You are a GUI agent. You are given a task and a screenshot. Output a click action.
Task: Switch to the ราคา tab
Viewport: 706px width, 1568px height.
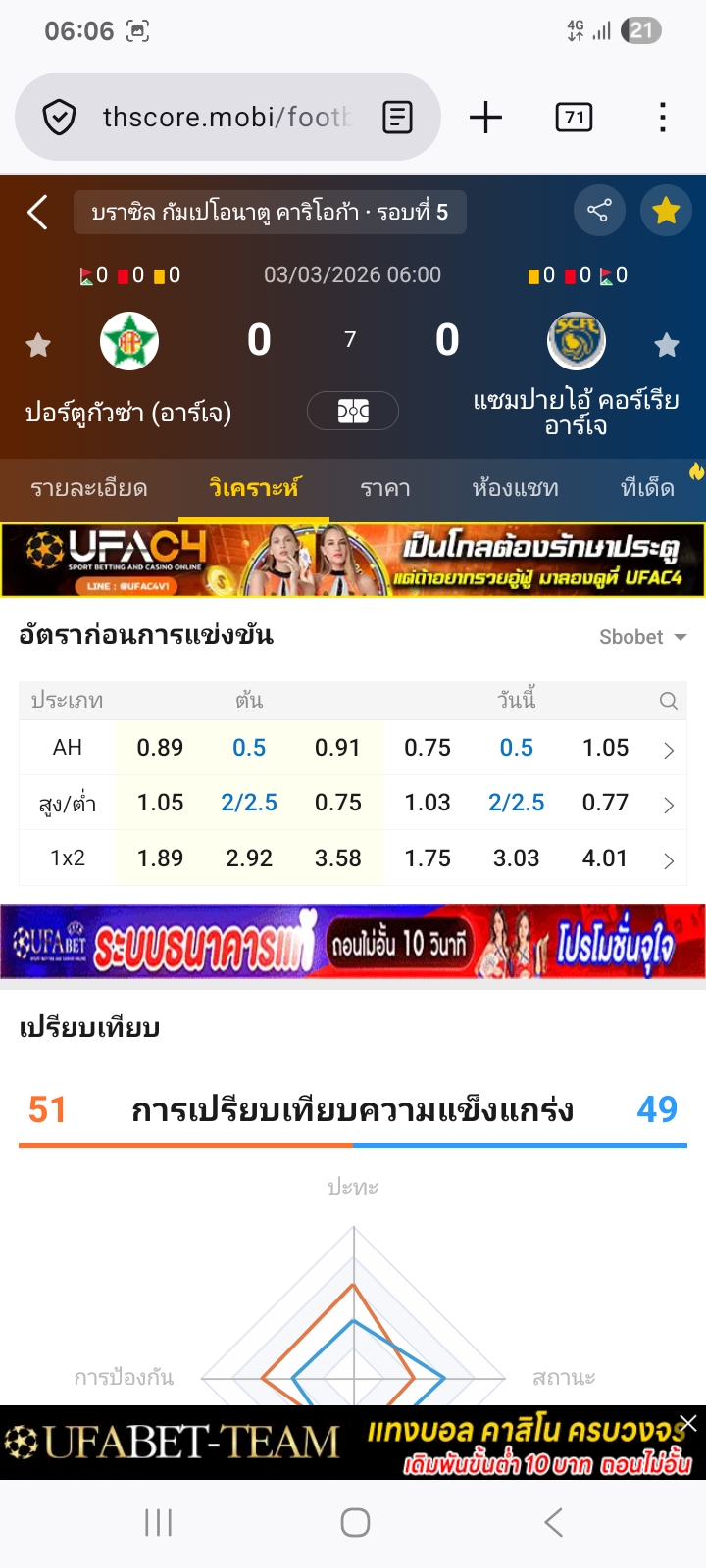(x=385, y=488)
